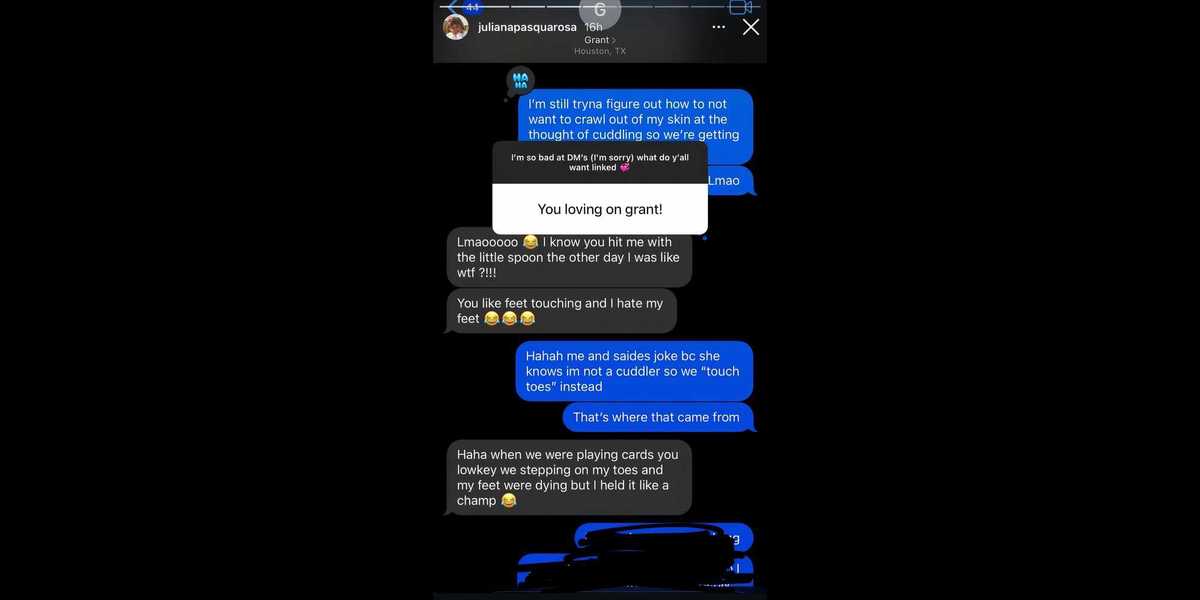Open the story options menu

pyautogui.click(x=718, y=27)
